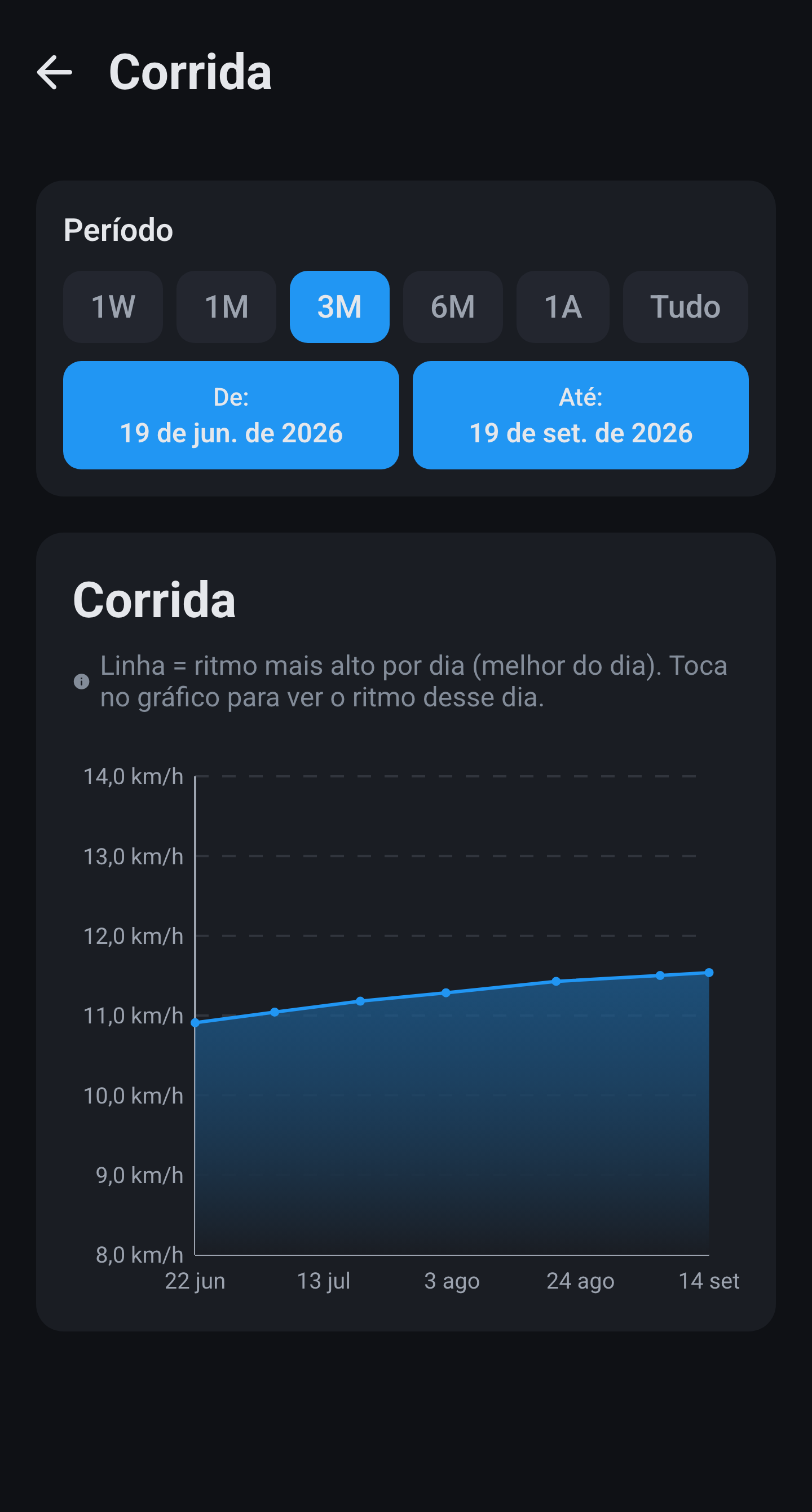Change the Até end date
Viewport: 812px width, 1512px height.
pos(580,415)
